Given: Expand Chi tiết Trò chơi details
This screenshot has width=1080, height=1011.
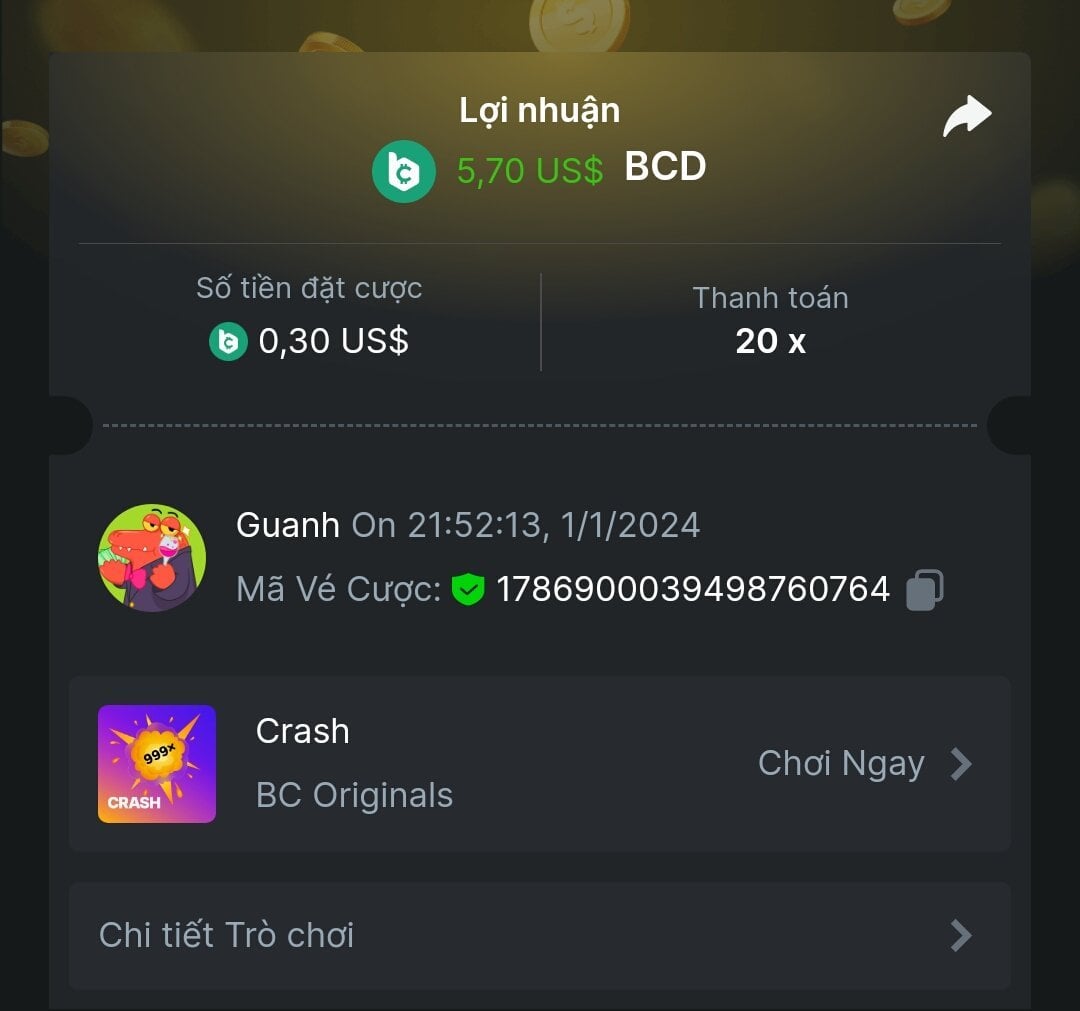Looking at the screenshot, I should (540, 935).
